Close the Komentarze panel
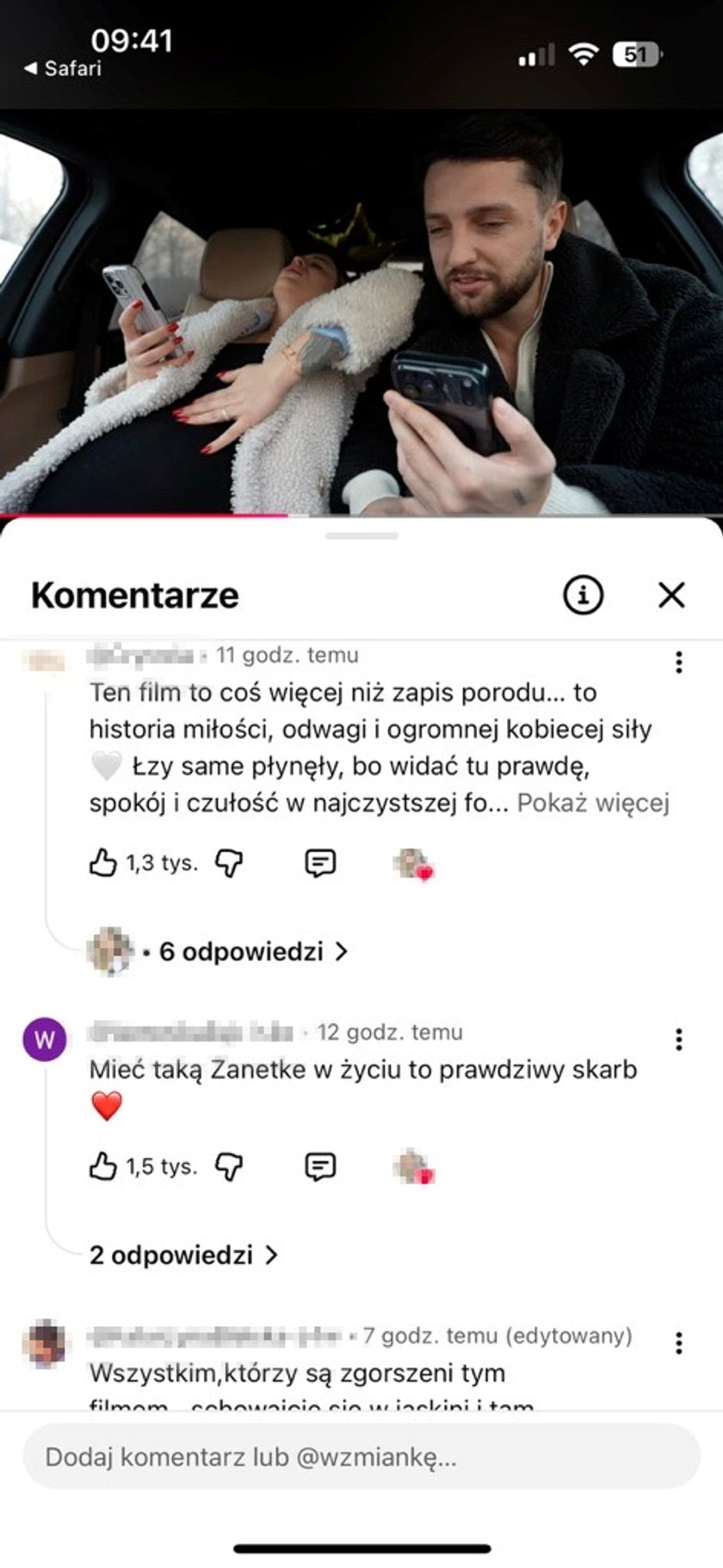Image resolution: width=723 pixels, height=1568 pixels. (670, 595)
